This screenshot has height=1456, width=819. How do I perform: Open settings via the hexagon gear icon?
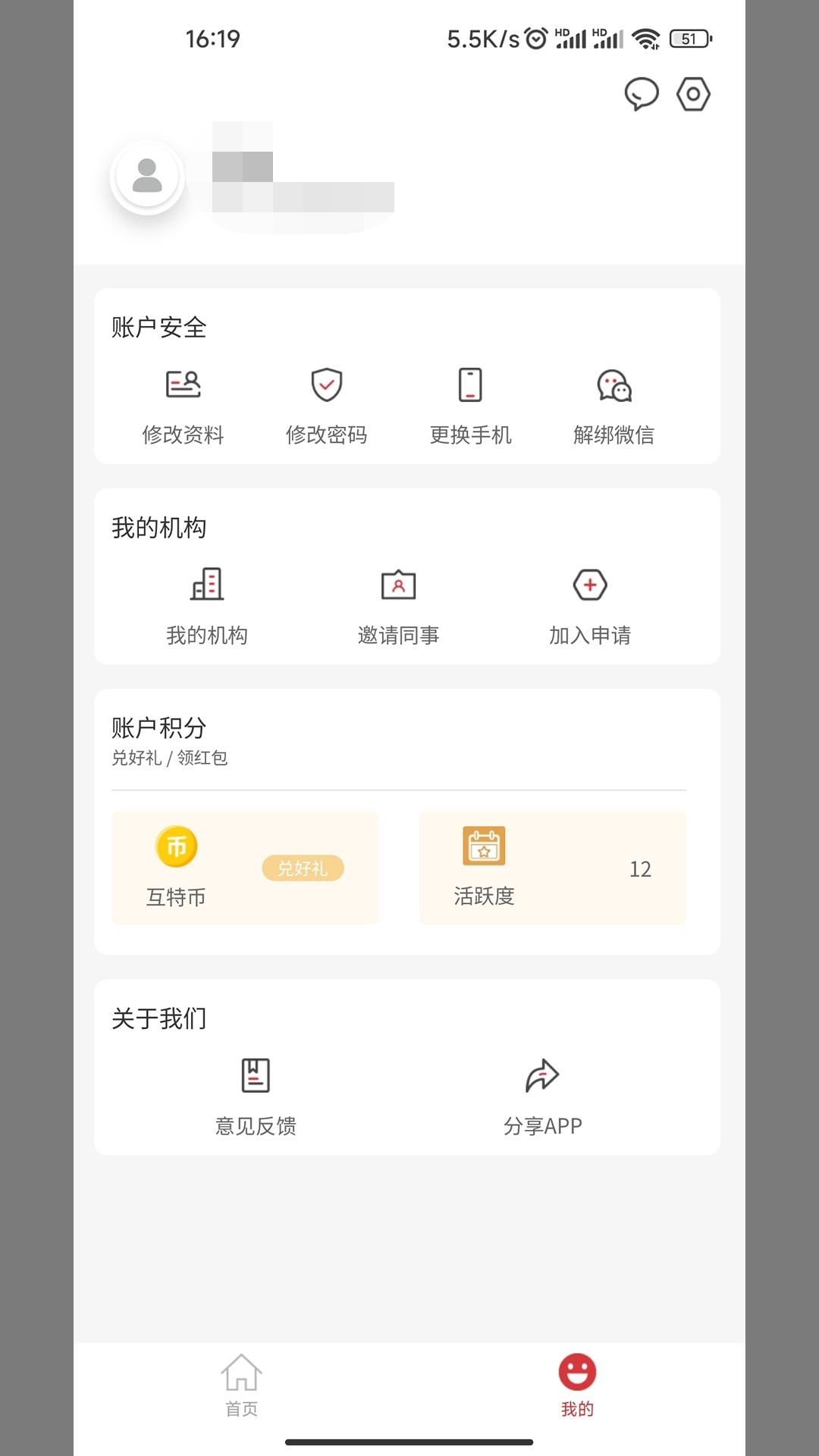click(693, 95)
